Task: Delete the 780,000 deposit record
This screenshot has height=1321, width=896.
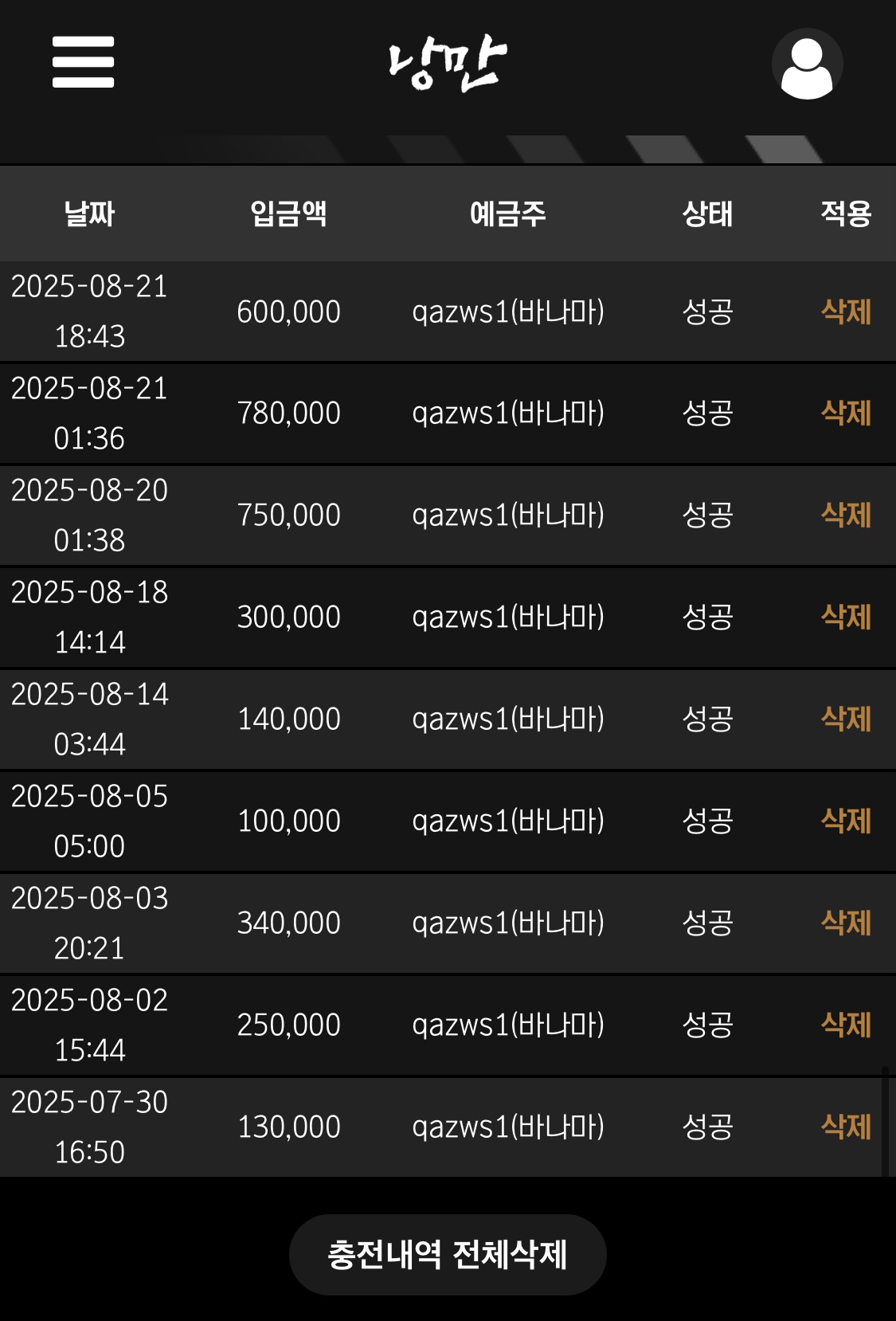Action: point(846,414)
